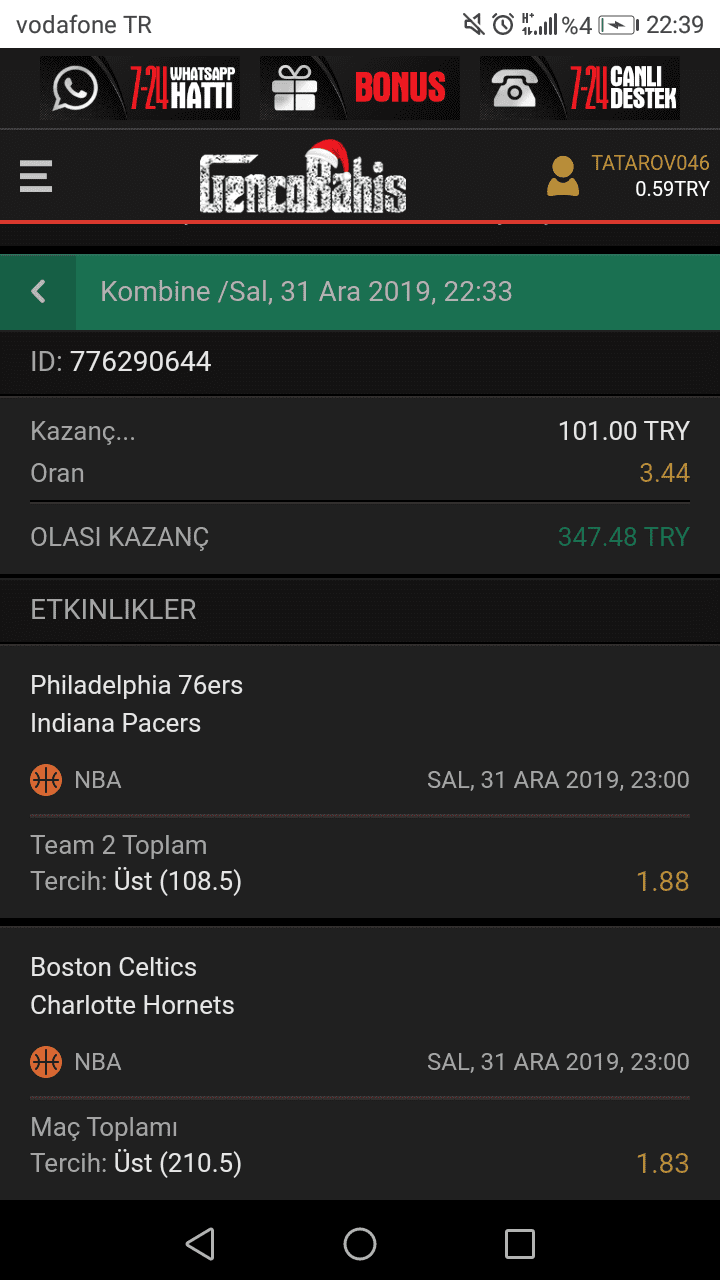Image resolution: width=720 pixels, height=1280 pixels.
Task: Open the 7-24 WhatsApp Hattı banner
Action: 139,88
